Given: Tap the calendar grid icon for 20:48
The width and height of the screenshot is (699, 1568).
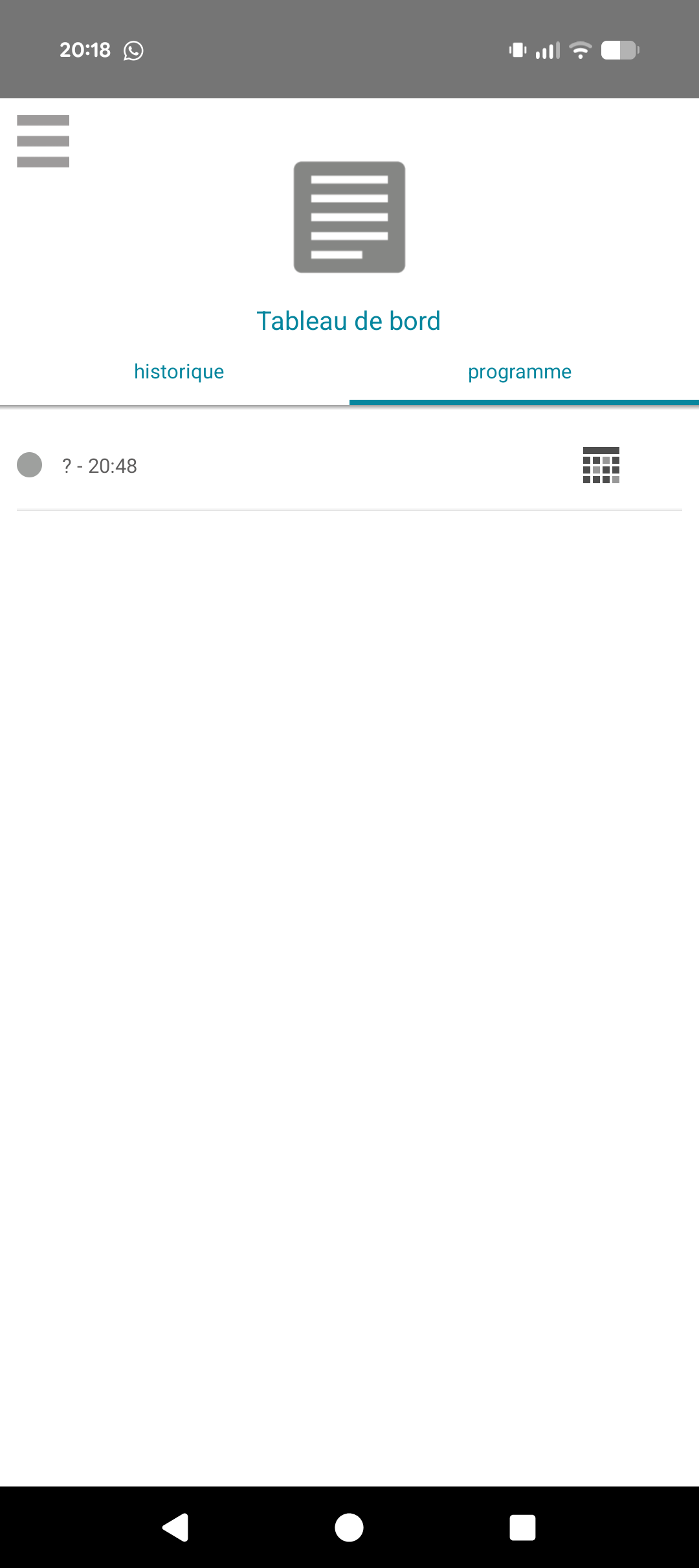Looking at the screenshot, I should click(x=601, y=465).
